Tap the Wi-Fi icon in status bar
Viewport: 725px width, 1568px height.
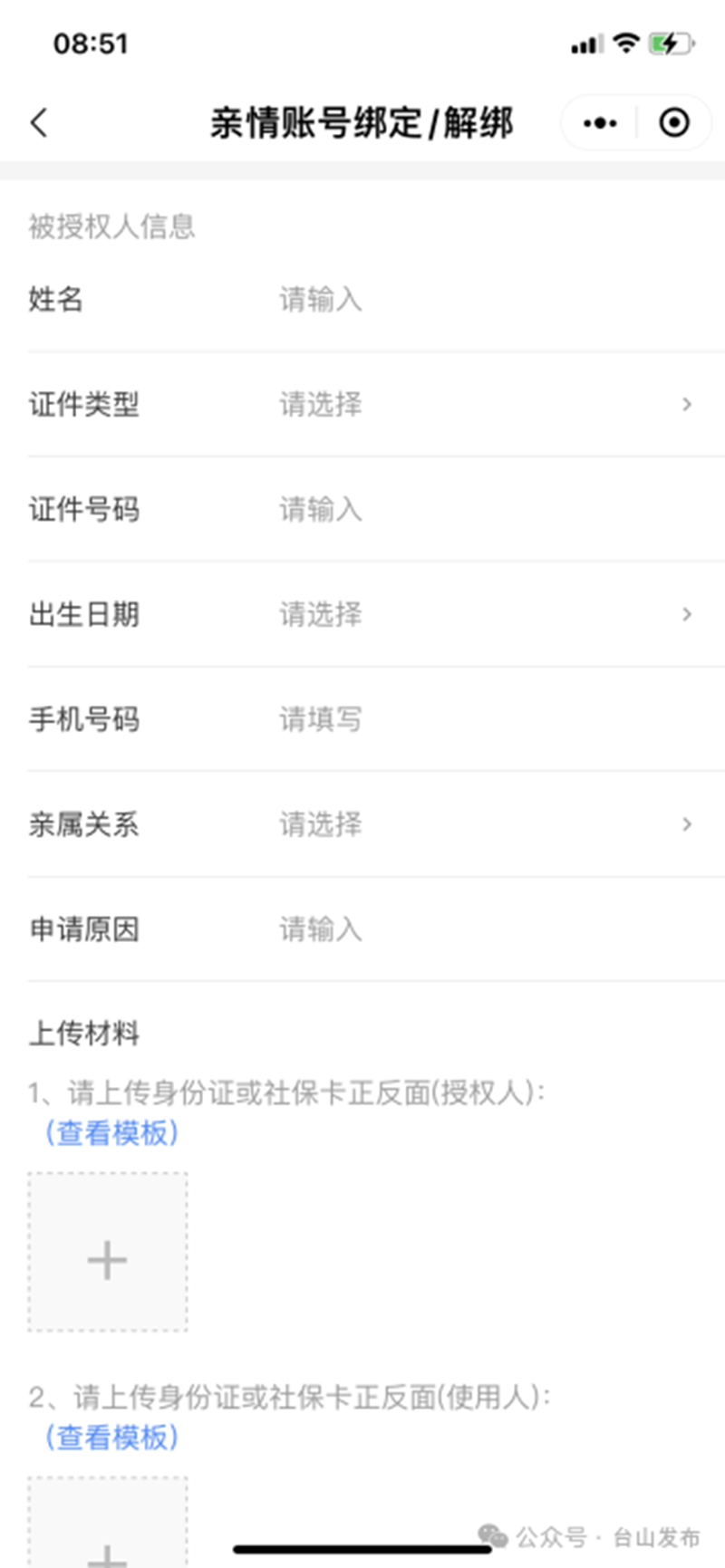[x=624, y=43]
